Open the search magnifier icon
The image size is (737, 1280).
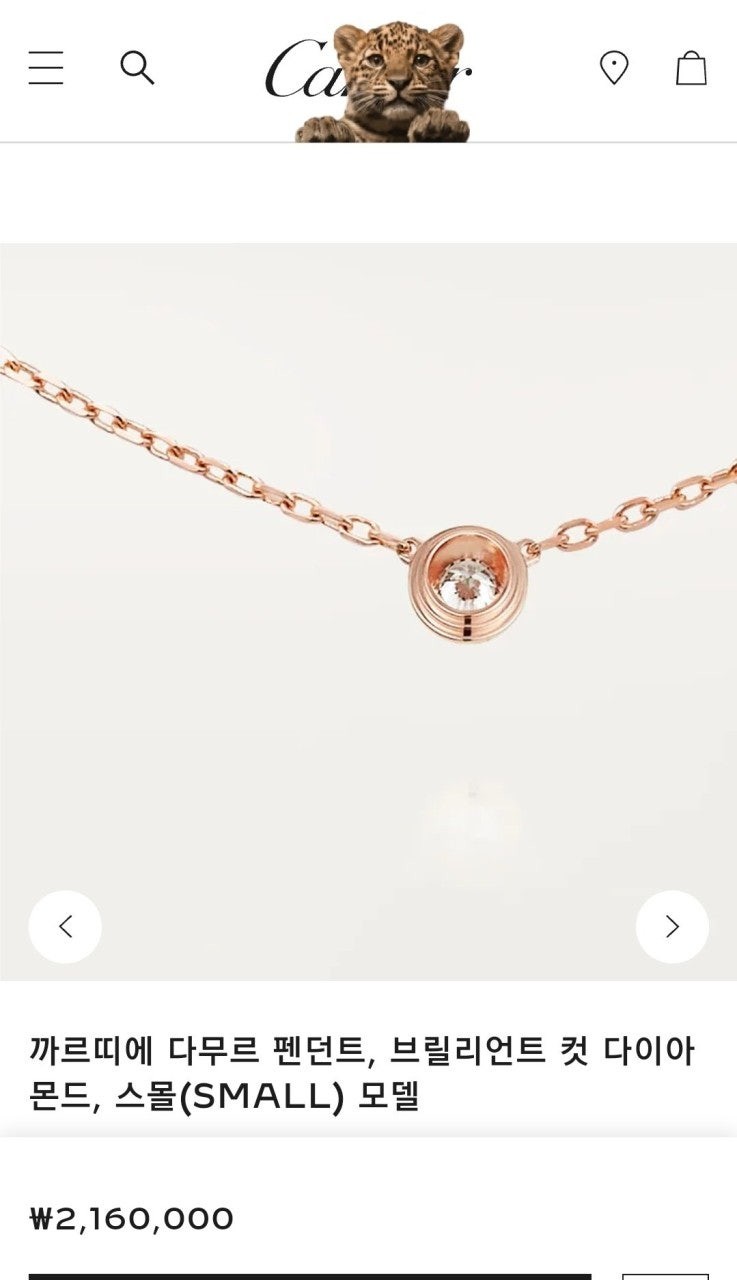tap(137, 68)
